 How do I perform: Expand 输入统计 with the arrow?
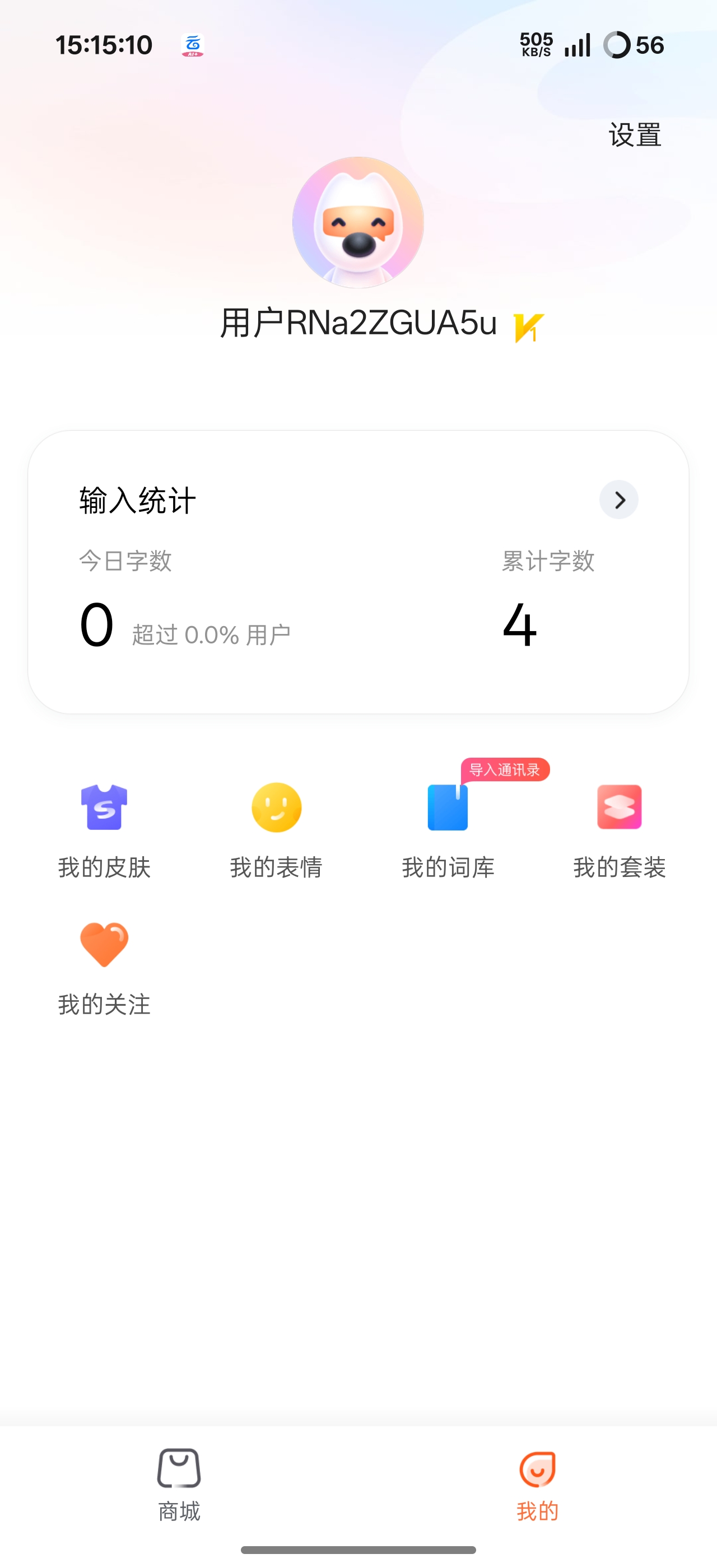(x=618, y=500)
